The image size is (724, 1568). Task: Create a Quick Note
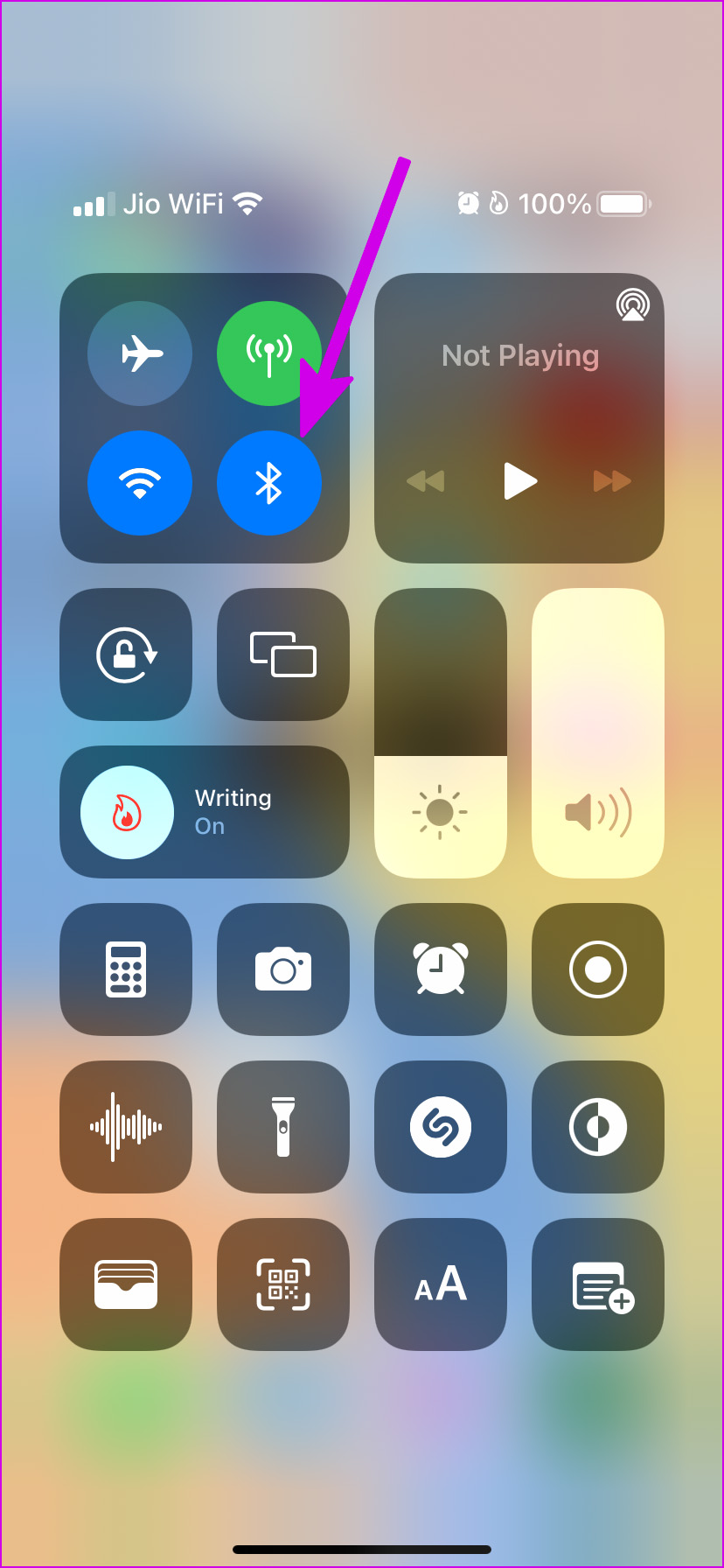coord(598,1284)
